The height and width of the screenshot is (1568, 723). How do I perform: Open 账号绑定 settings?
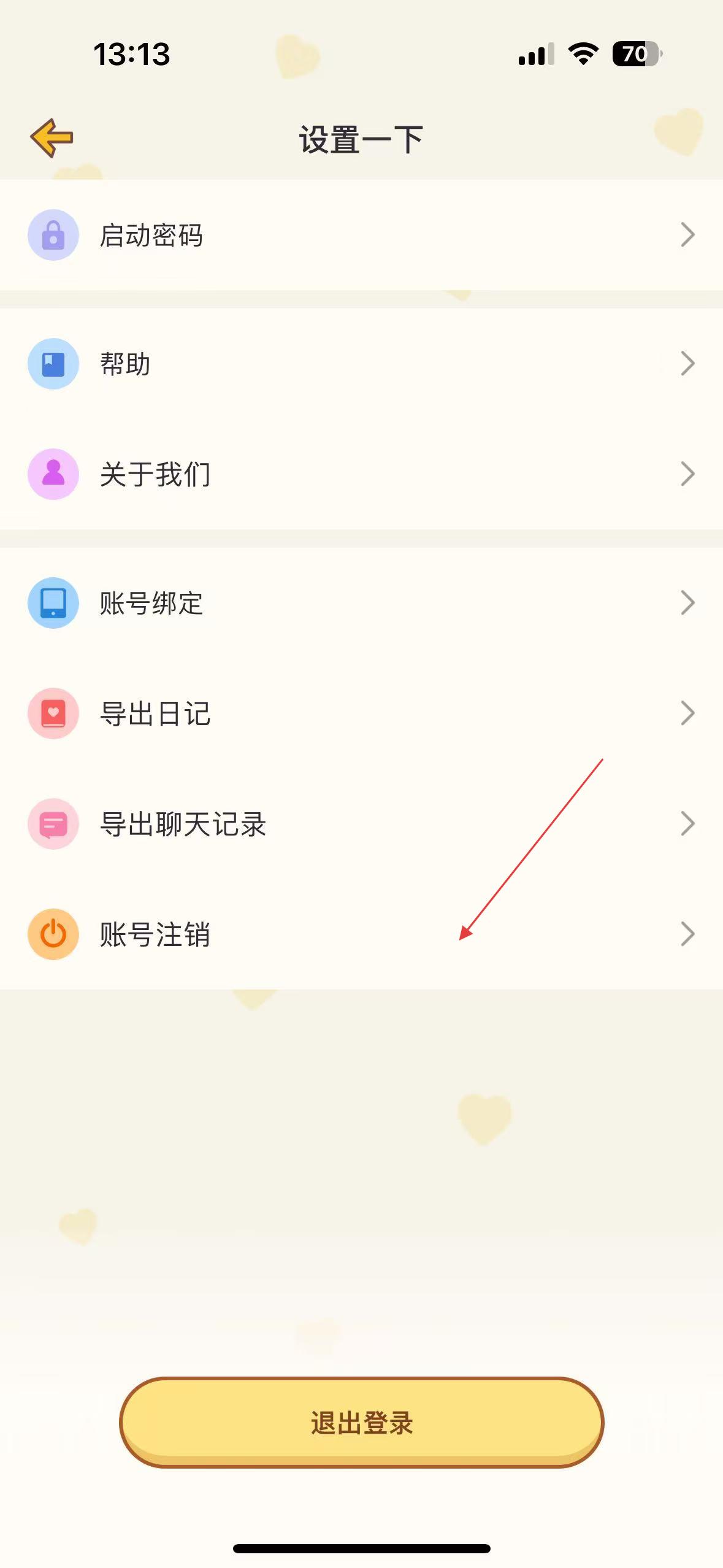point(361,603)
